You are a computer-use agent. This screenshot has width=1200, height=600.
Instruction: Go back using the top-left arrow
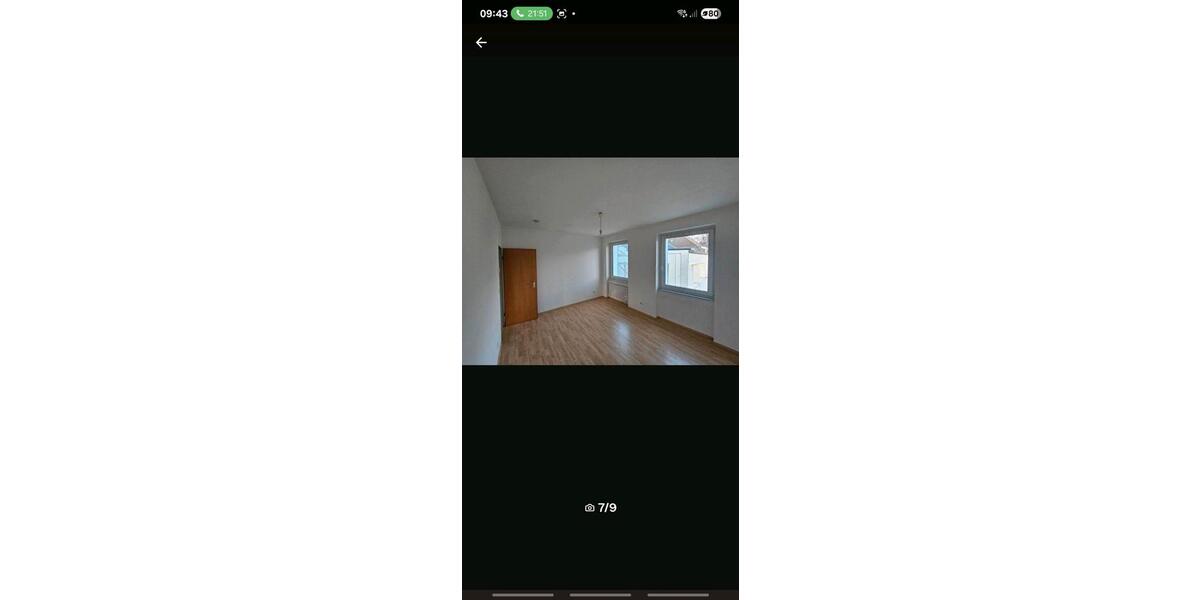pos(481,42)
